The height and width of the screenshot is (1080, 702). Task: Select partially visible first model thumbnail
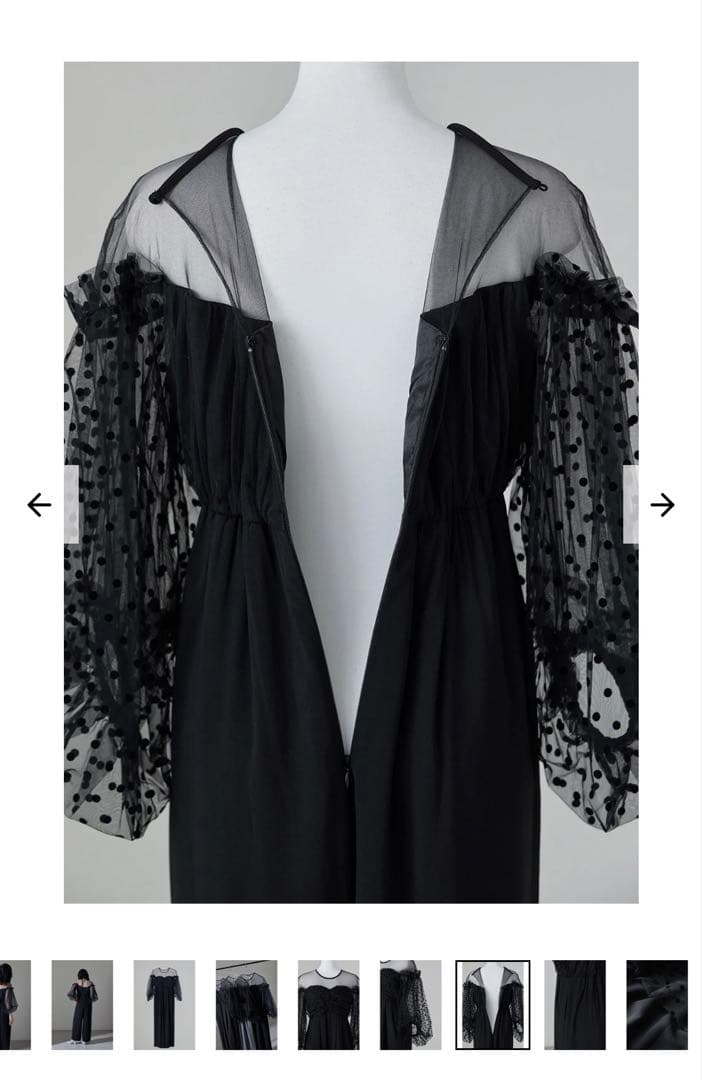(x=14, y=1004)
